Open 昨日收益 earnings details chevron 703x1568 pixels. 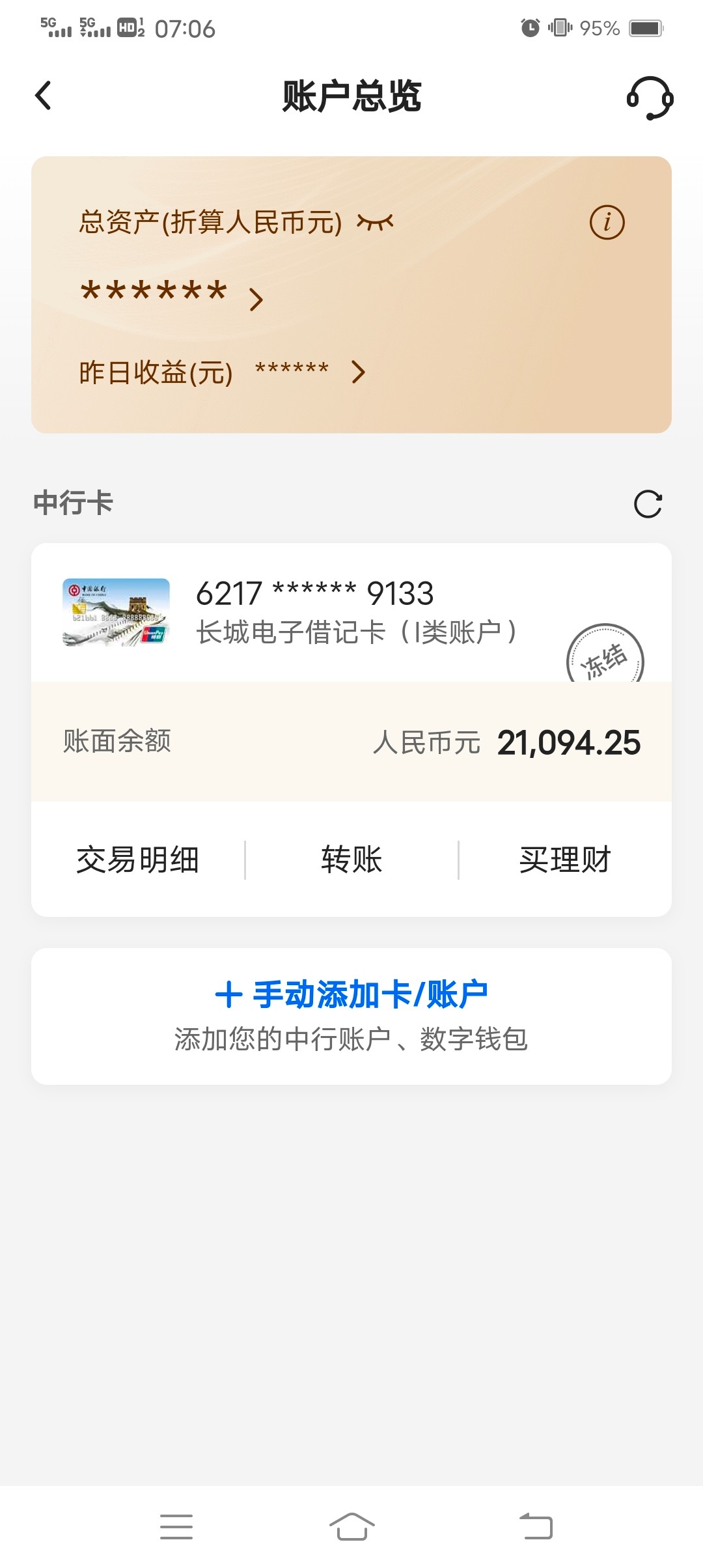[x=358, y=372]
